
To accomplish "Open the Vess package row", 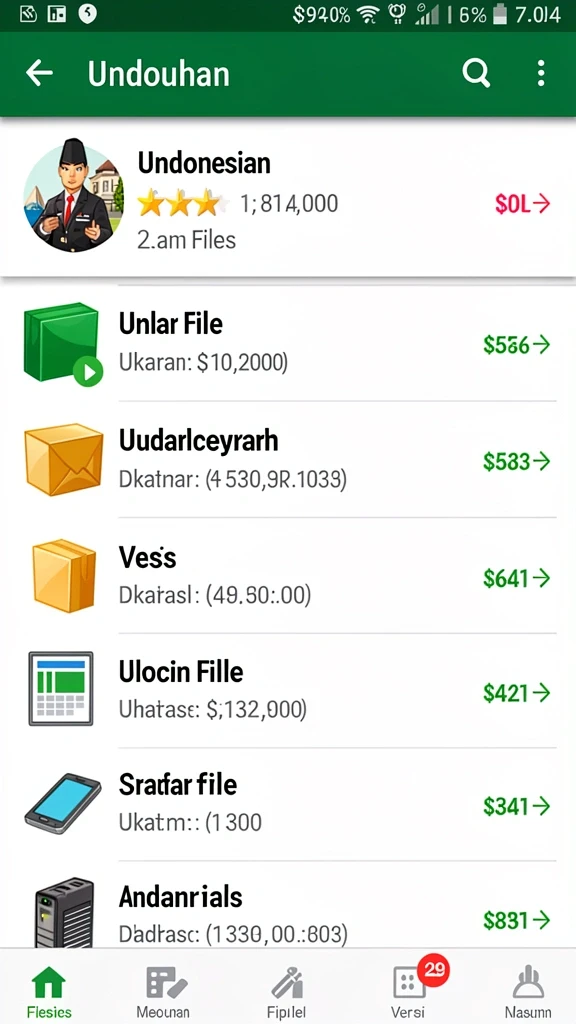I will point(288,576).
